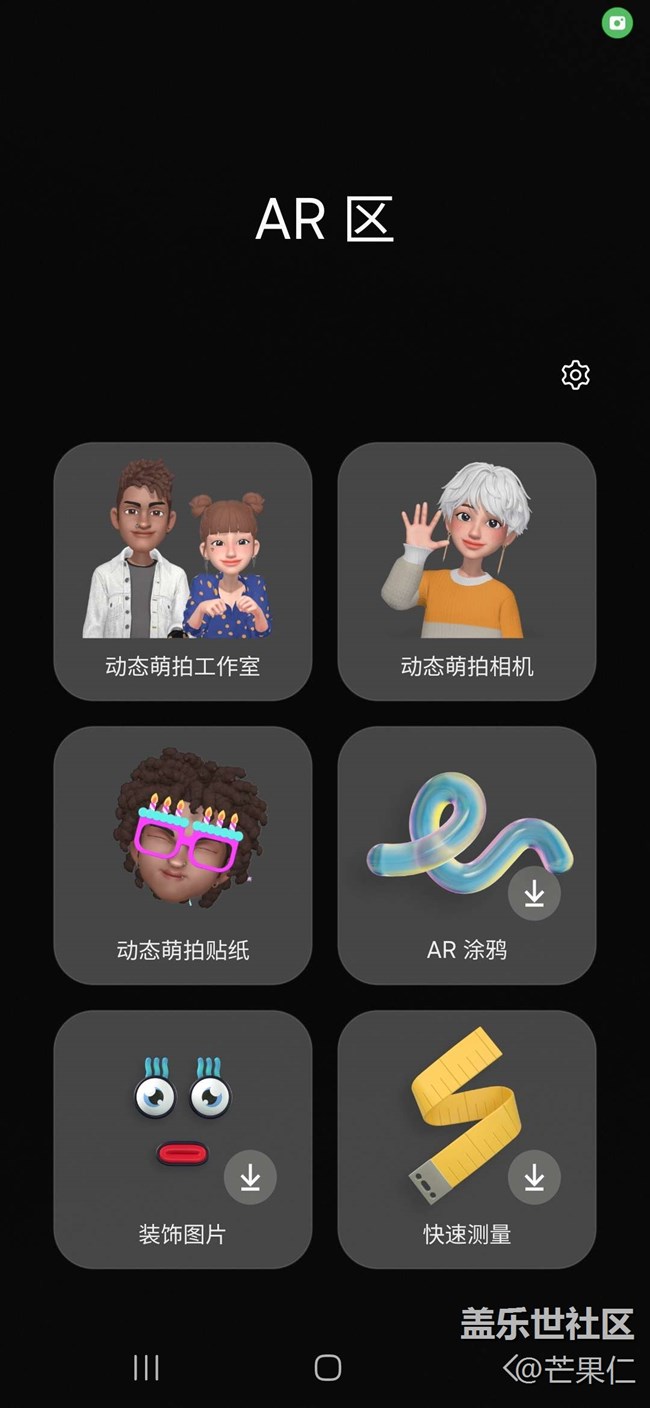Download the 装饰图片 feature
650x1408 pixels.
[250, 1177]
